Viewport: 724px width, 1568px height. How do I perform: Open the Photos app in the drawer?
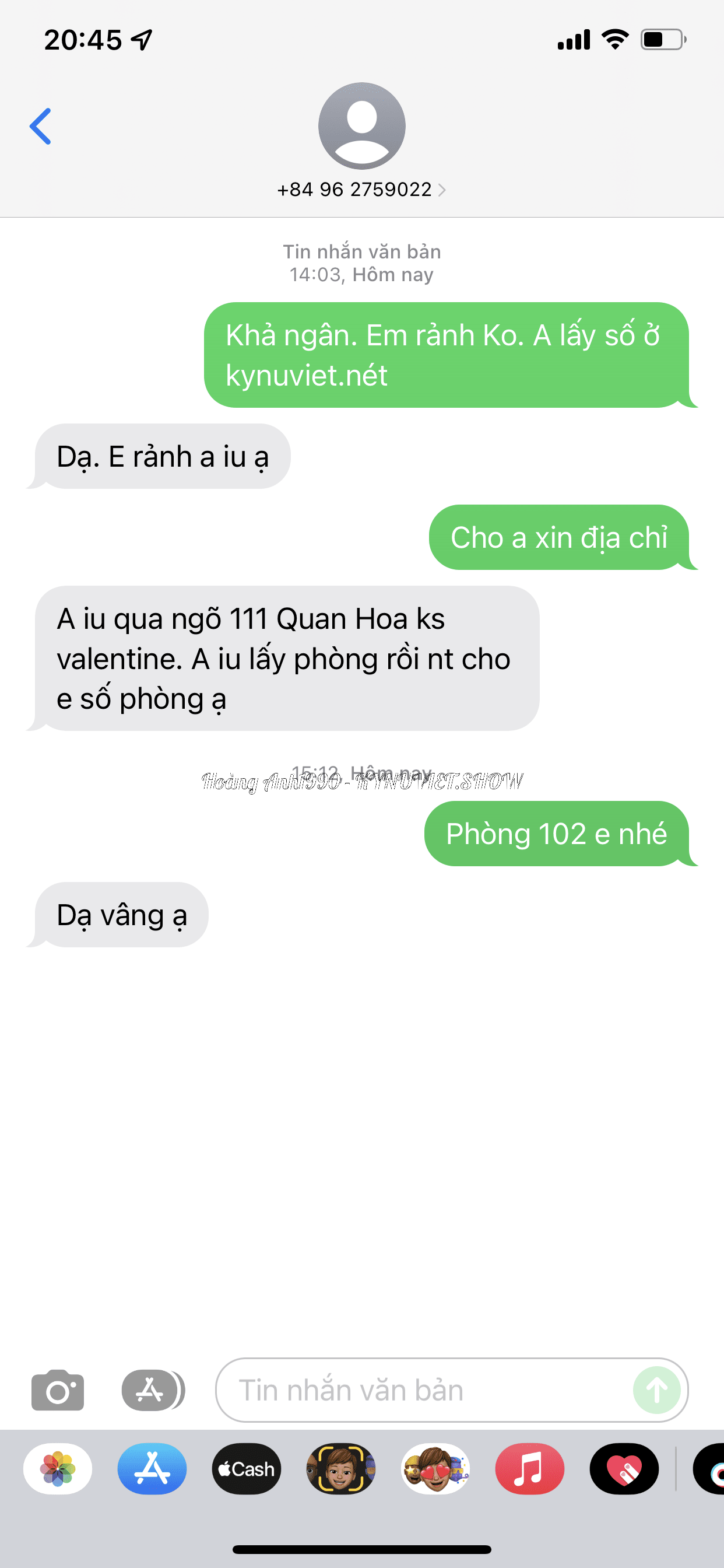58,1469
